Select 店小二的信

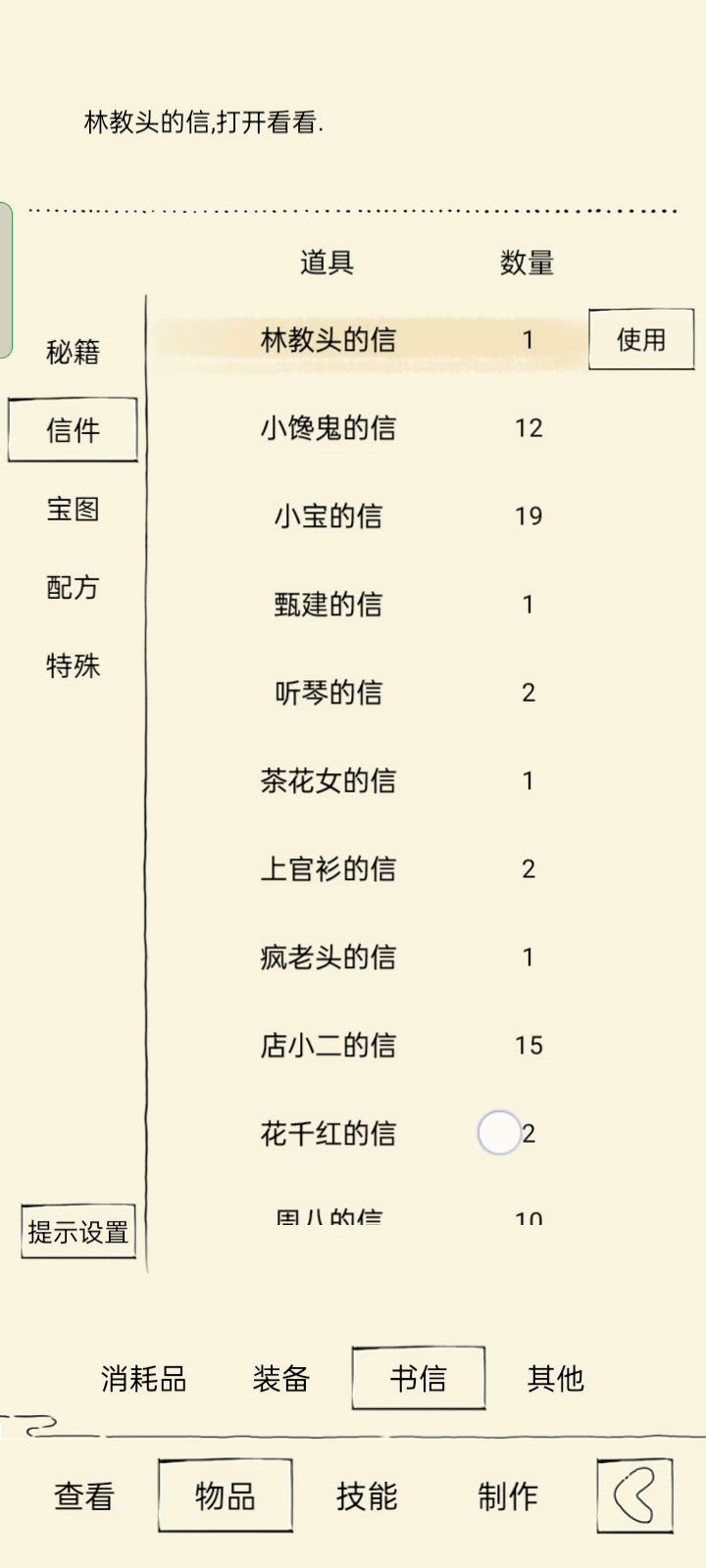(x=328, y=1046)
